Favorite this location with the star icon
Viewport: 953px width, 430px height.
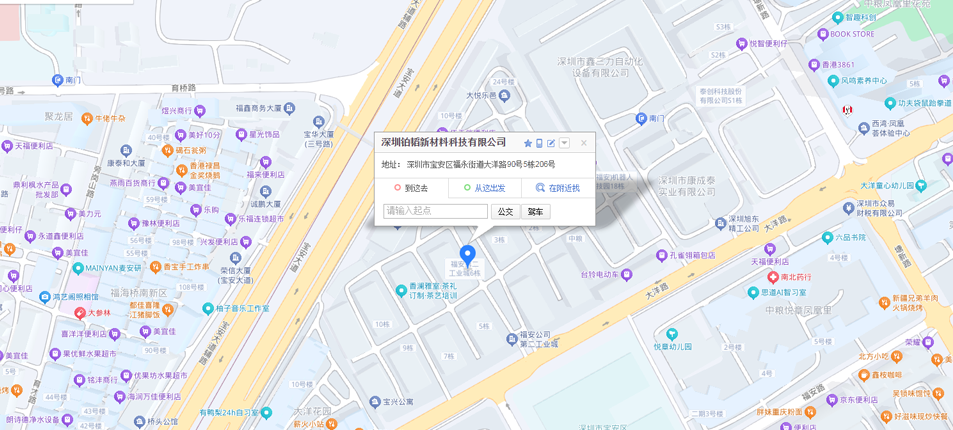pos(528,144)
